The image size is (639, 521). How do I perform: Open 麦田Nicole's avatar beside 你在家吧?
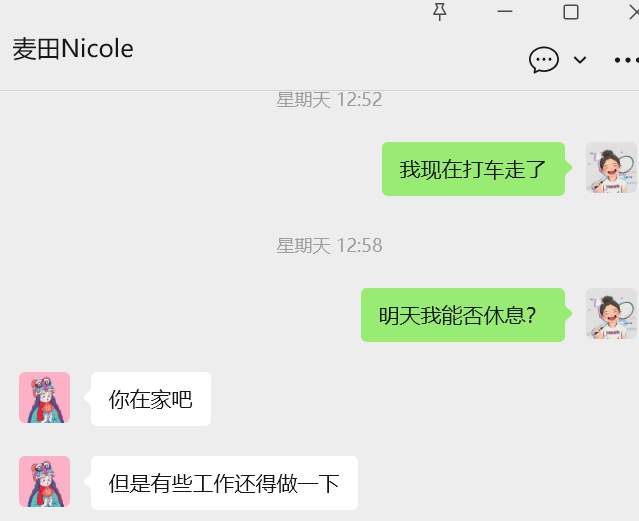tap(45, 398)
